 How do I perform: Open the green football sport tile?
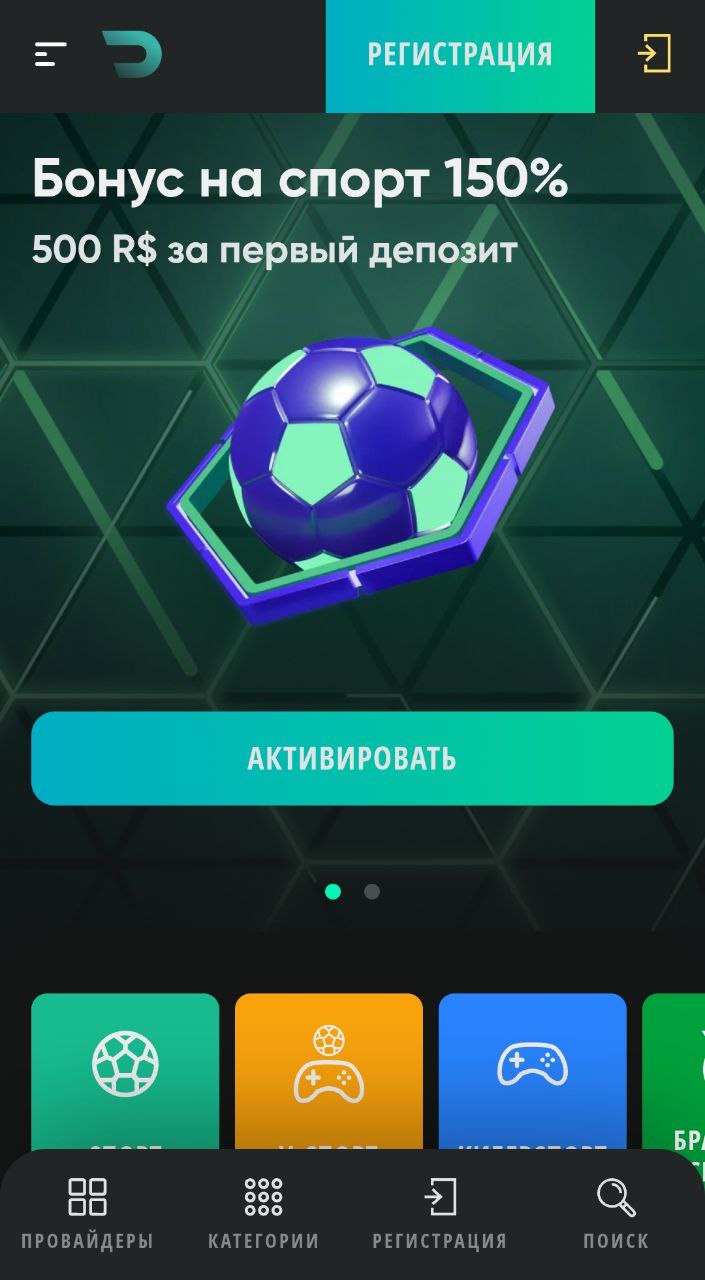coord(125,1072)
